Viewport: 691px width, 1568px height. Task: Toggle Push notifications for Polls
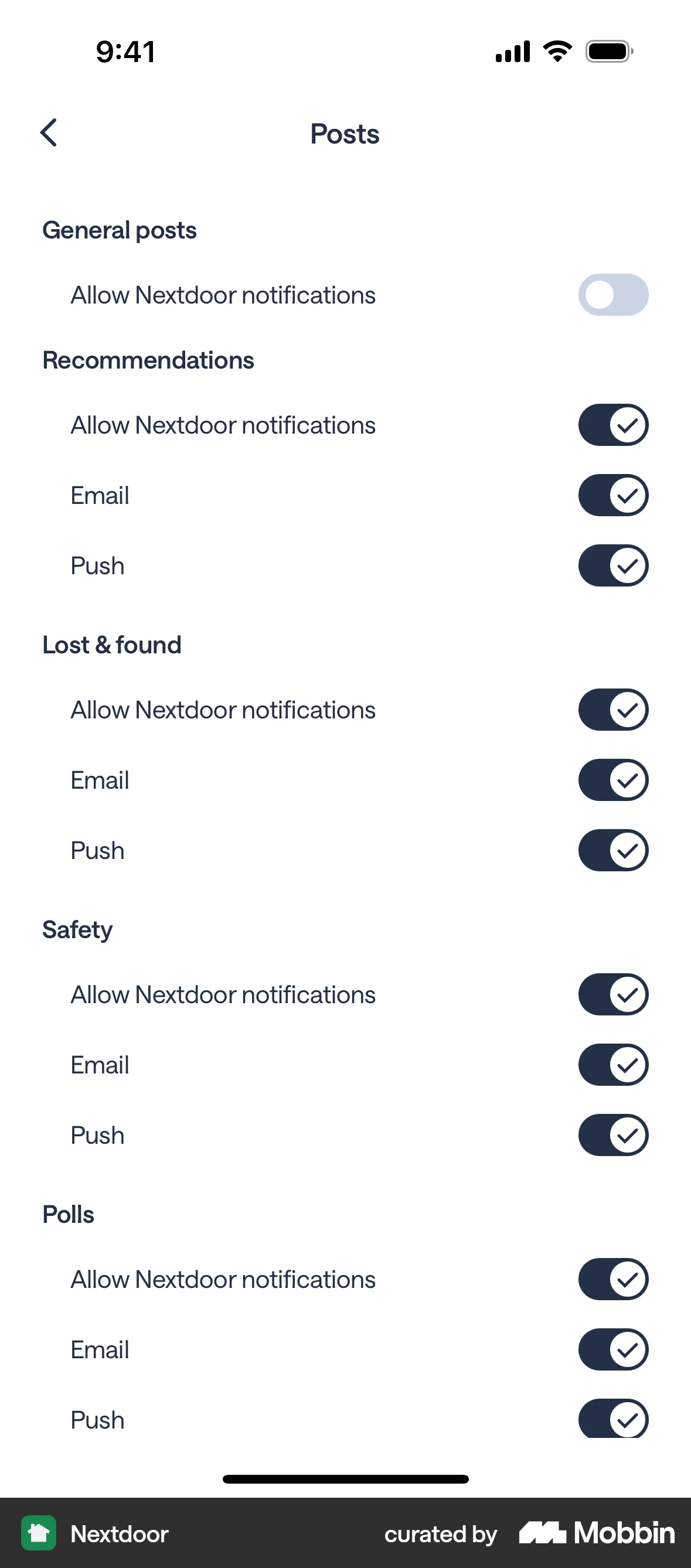[612, 1420]
